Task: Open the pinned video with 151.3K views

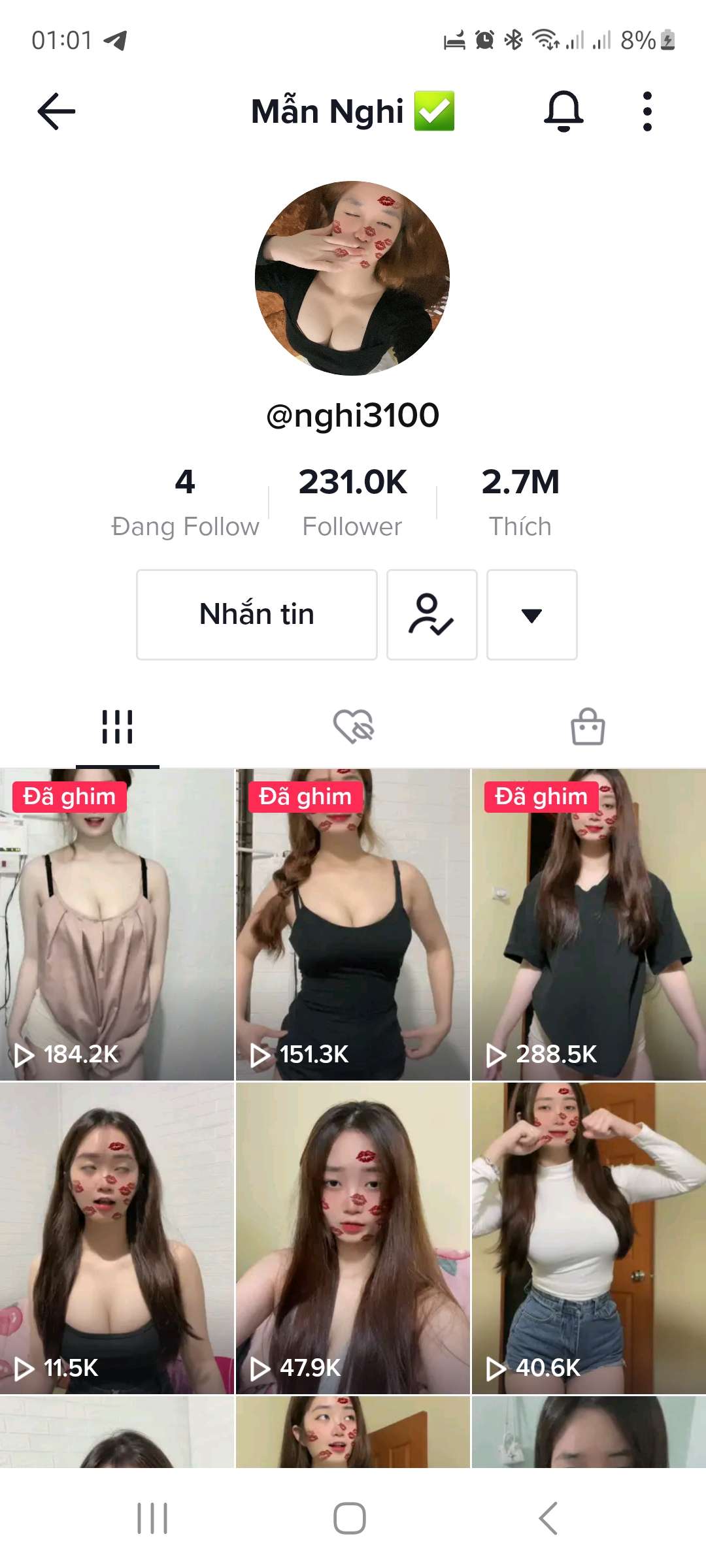Action: click(x=353, y=924)
